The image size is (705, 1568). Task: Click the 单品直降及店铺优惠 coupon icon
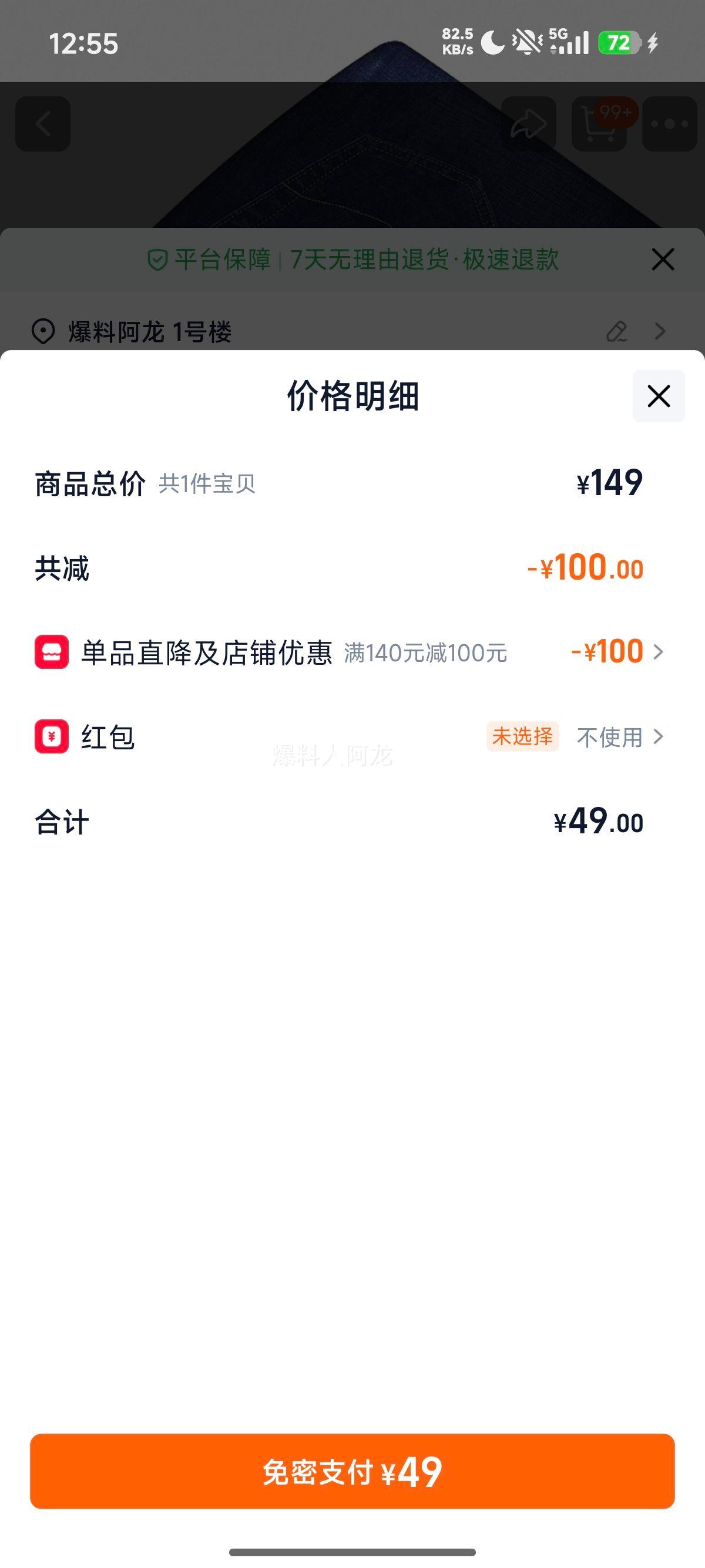point(52,652)
